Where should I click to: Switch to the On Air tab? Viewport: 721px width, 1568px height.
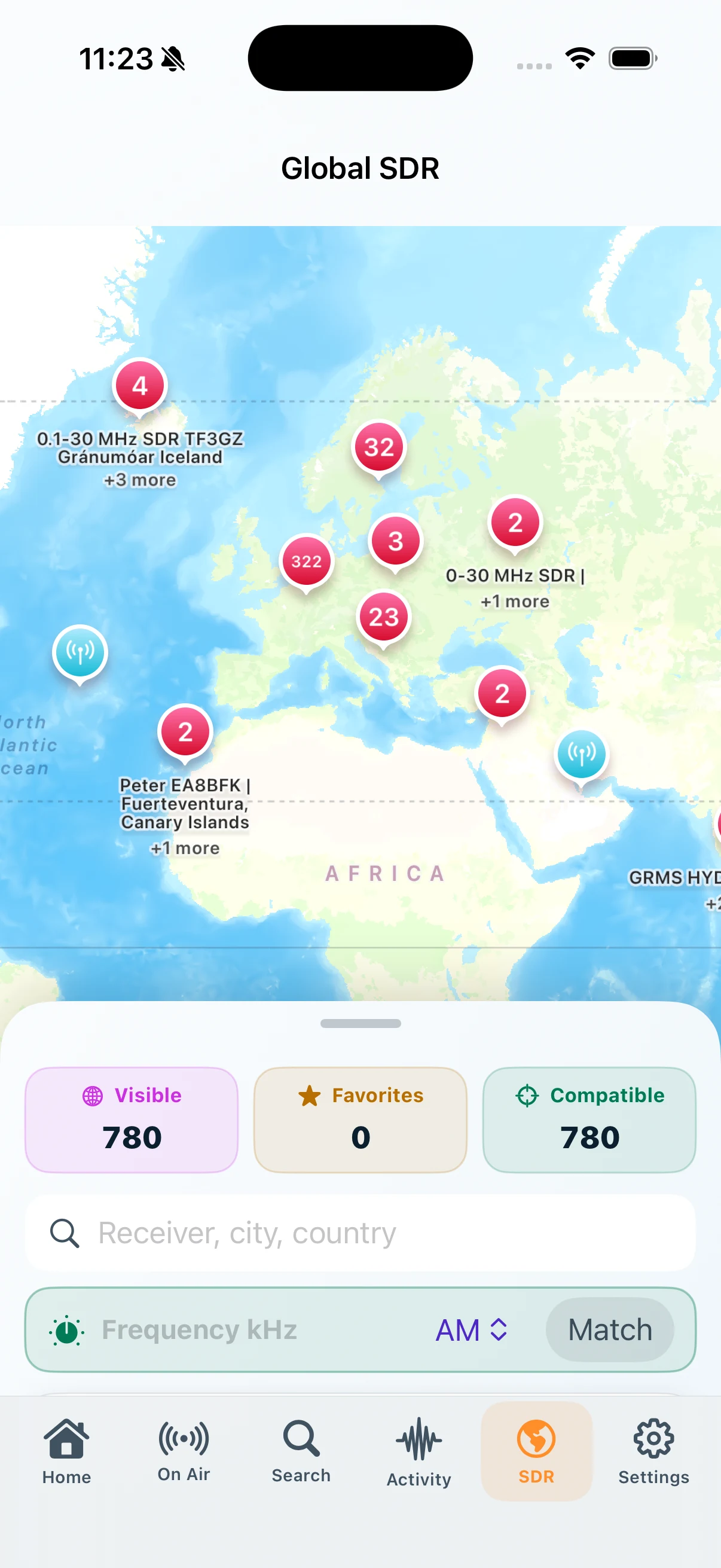click(184, 1451)
